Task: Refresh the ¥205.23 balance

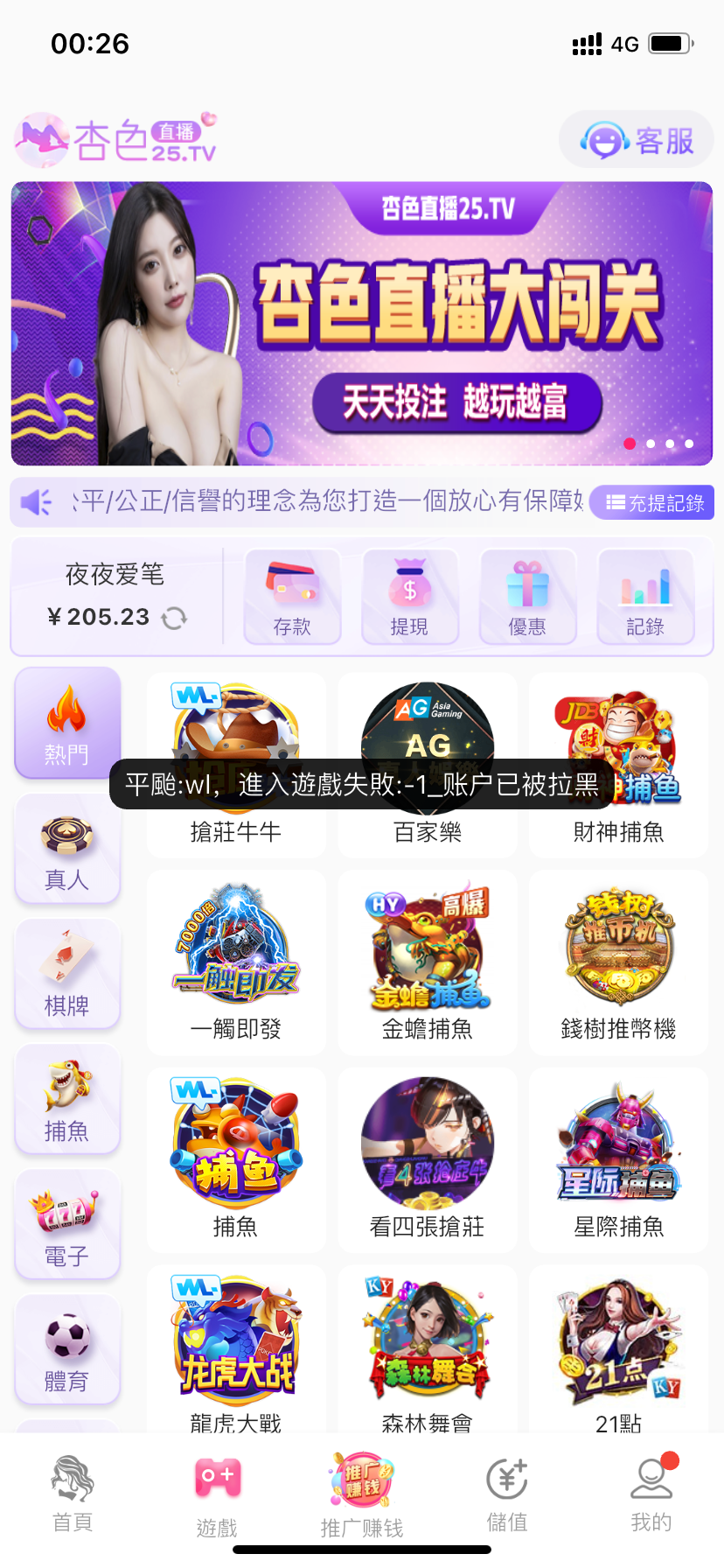Action: (x=174, y=618)
